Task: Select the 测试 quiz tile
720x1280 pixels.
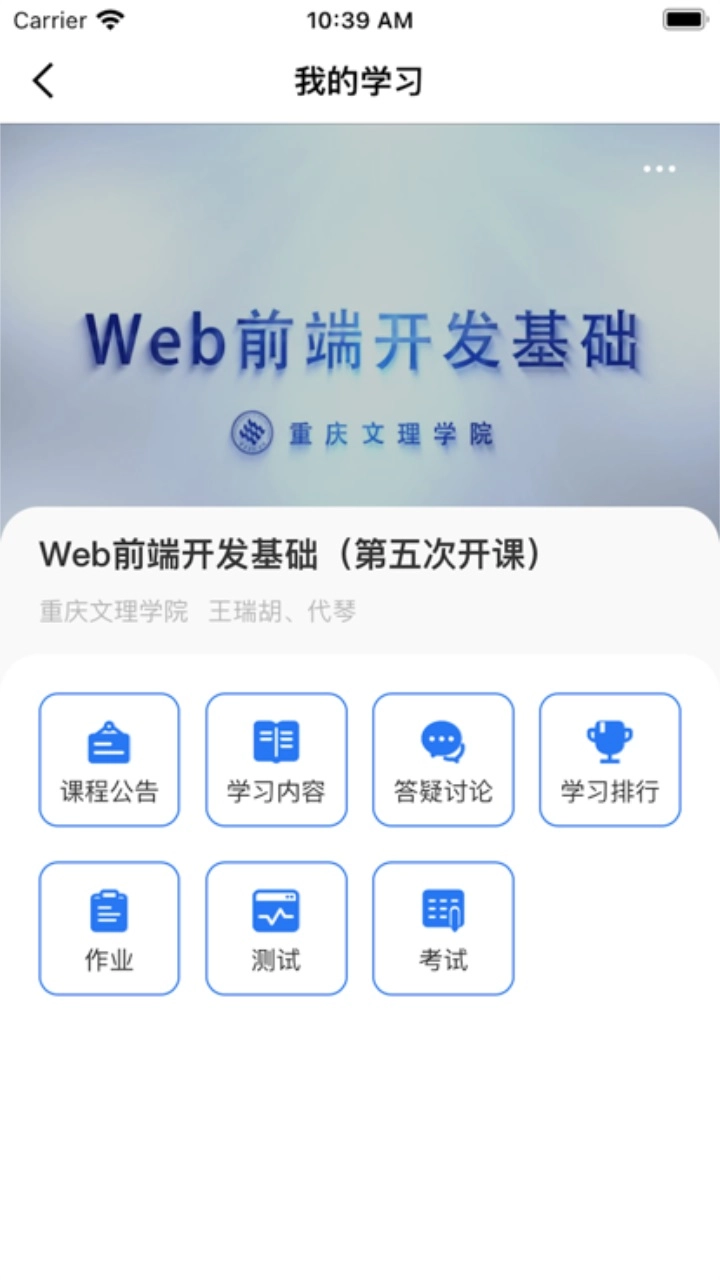Action: coord(276,929)
